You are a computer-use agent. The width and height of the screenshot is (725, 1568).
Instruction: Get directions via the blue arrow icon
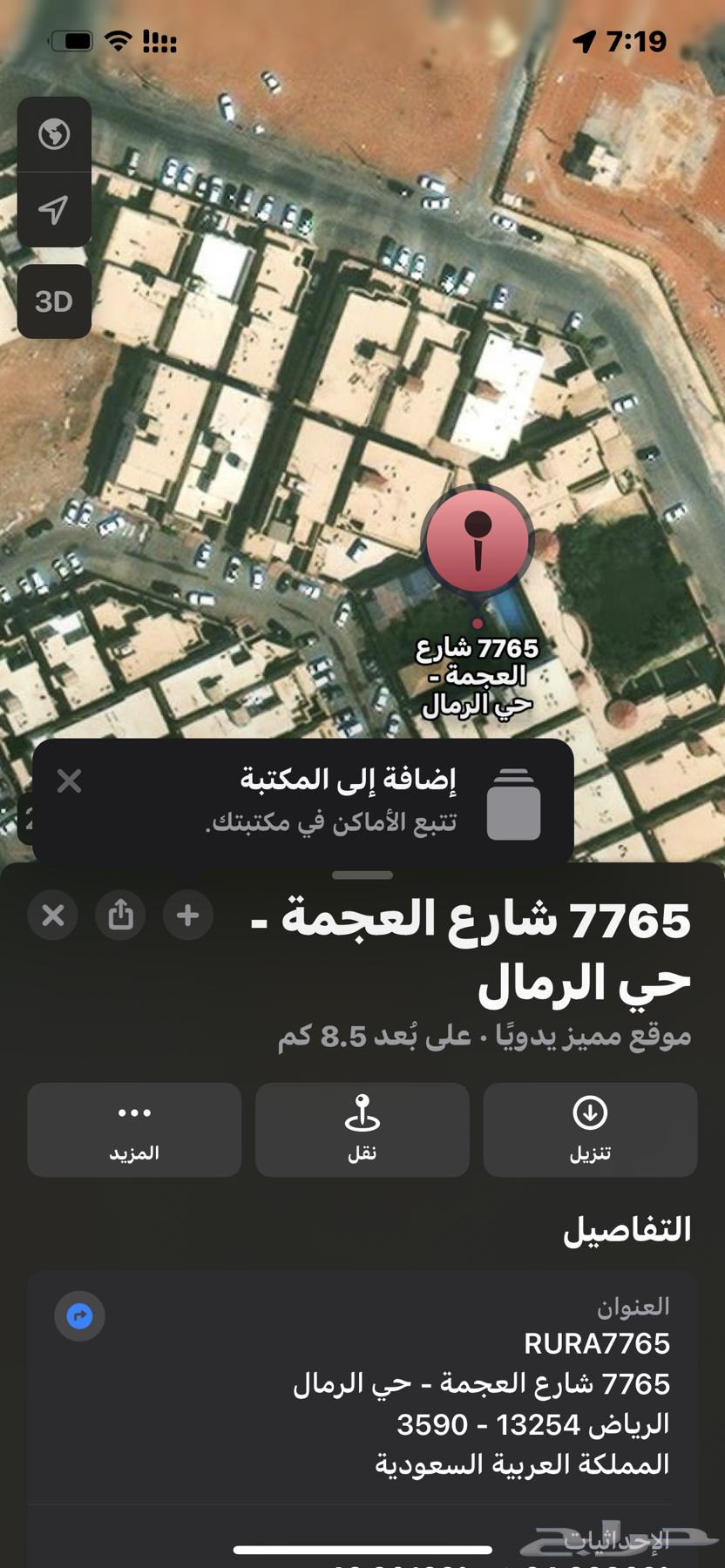point(79,1315)
